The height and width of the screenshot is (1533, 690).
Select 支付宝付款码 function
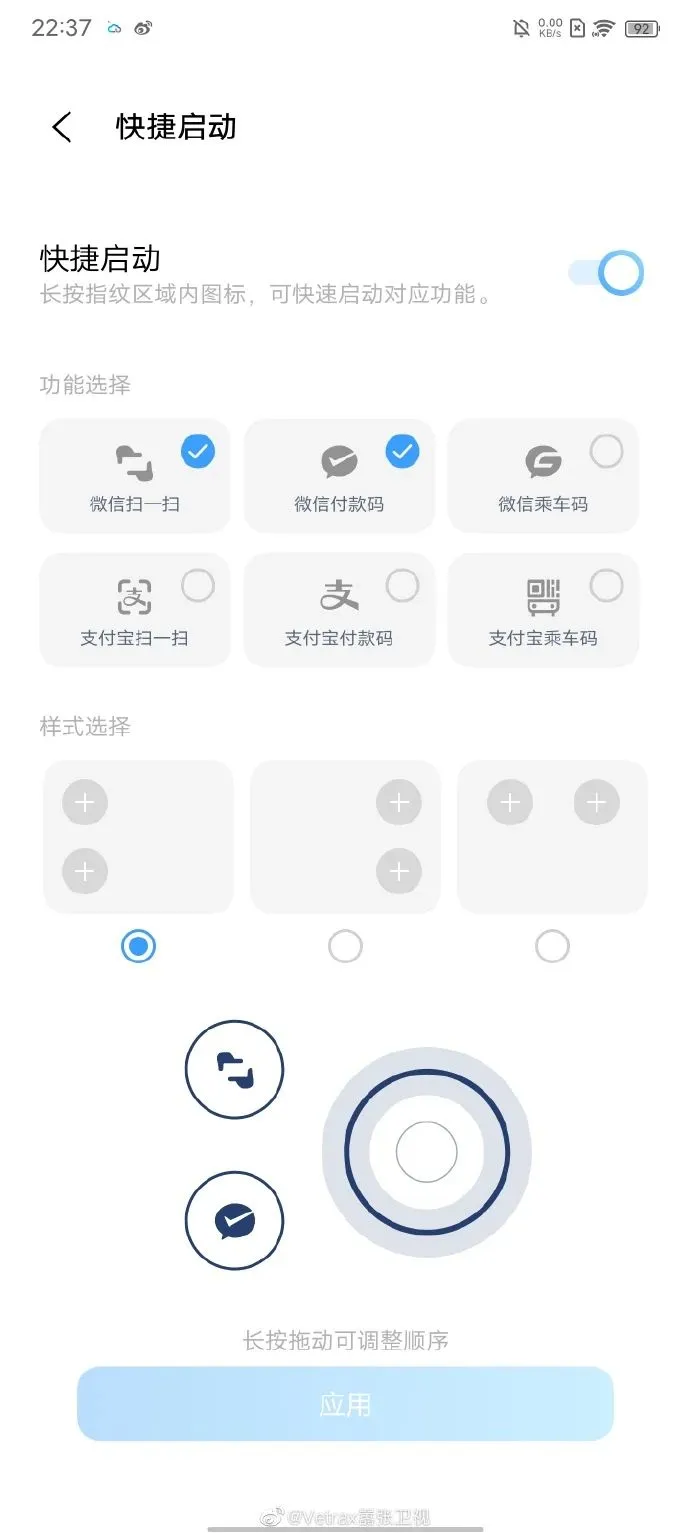(339, 610)
